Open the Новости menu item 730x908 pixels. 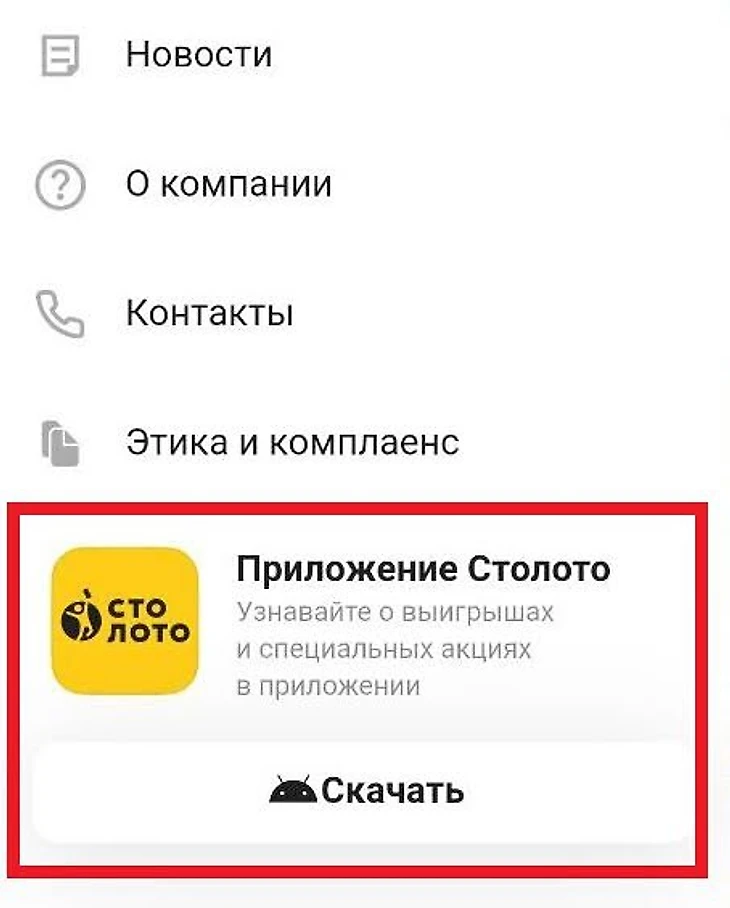tap(198, 55)
